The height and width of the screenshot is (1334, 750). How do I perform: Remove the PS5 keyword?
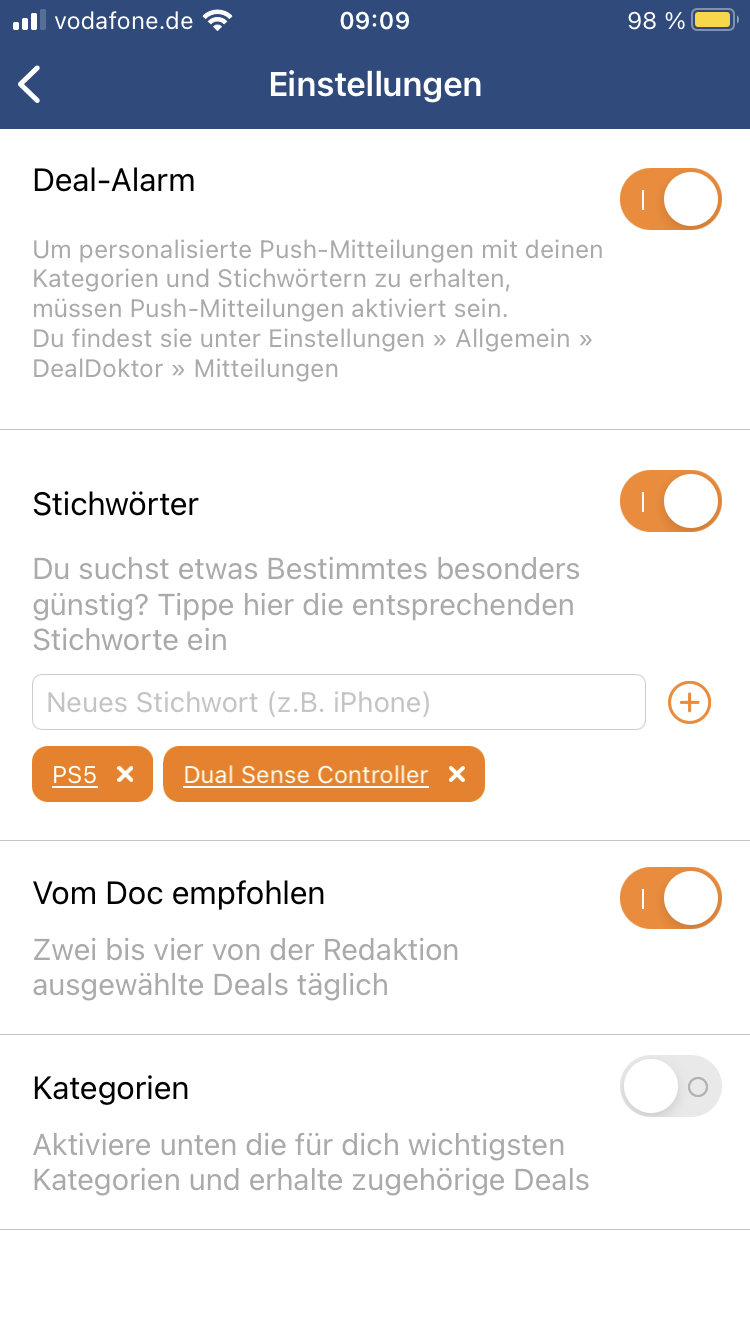tap(125, 774)
